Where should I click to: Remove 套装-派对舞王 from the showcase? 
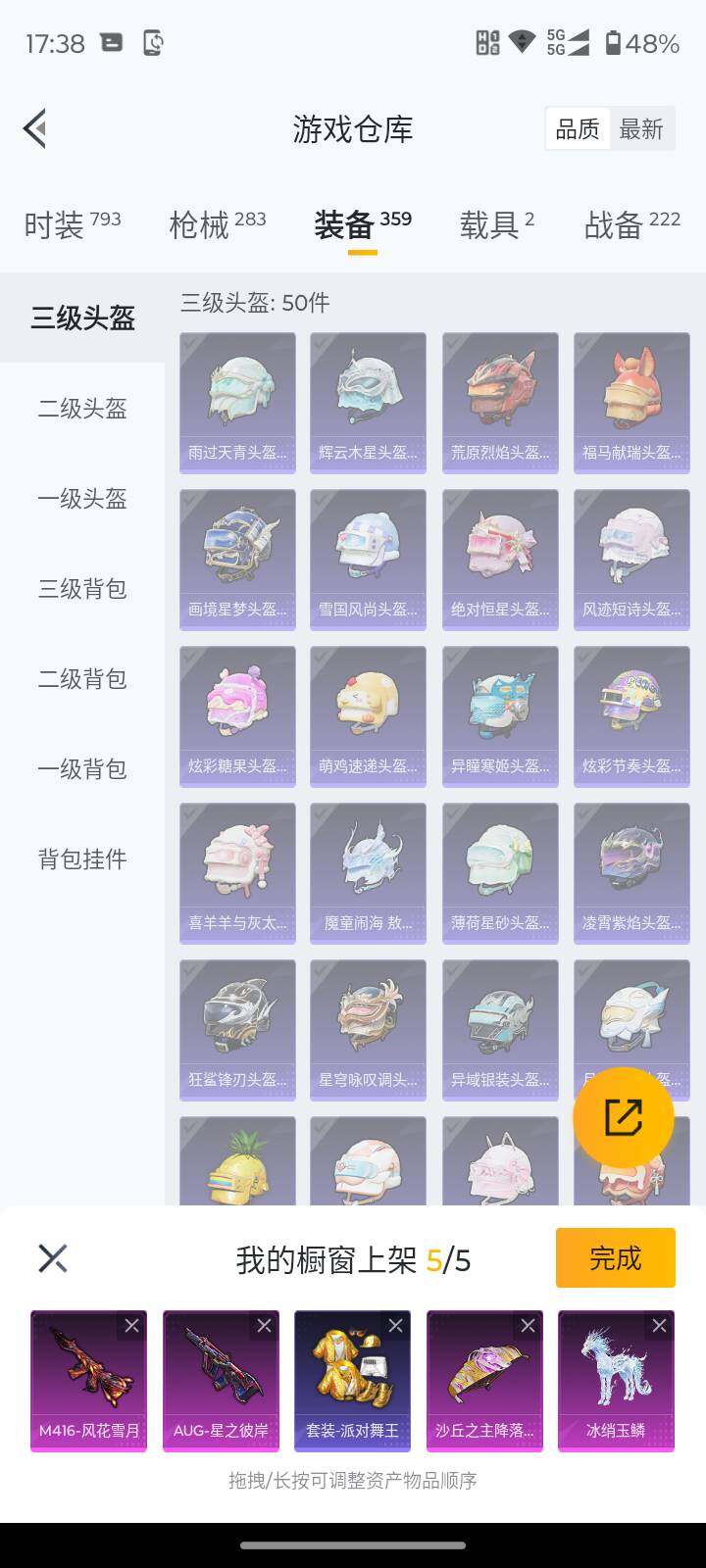pos(395,1326)
